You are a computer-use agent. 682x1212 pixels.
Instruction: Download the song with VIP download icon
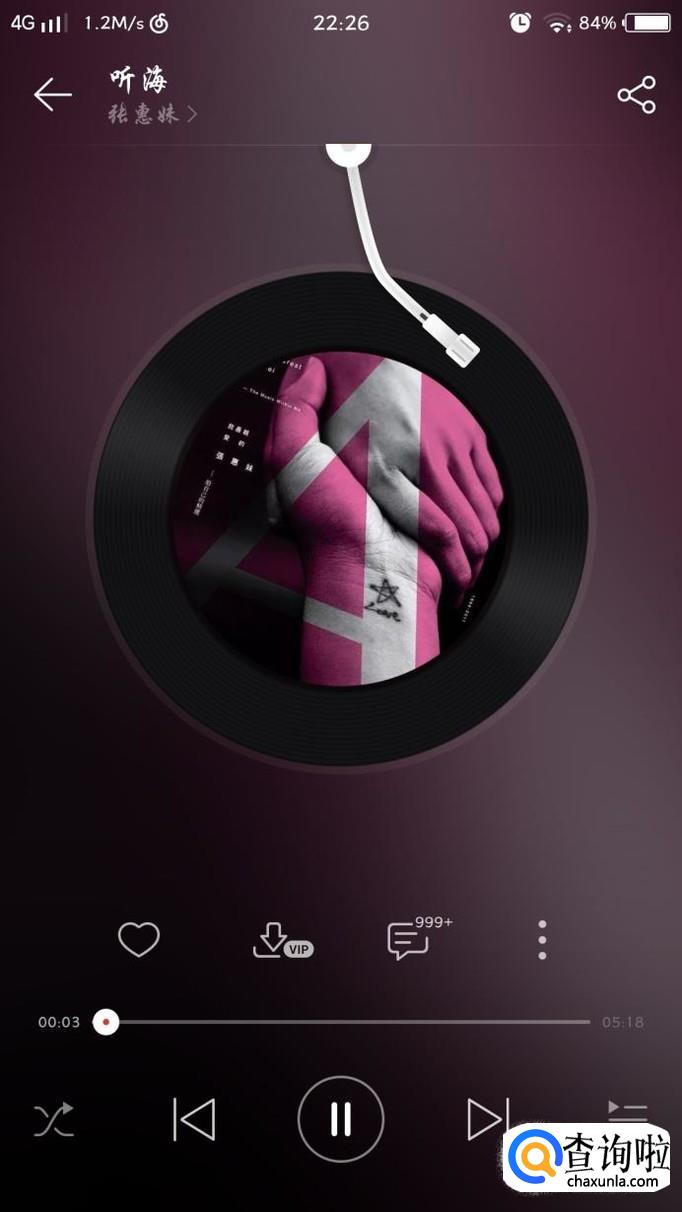click(280, 941)
